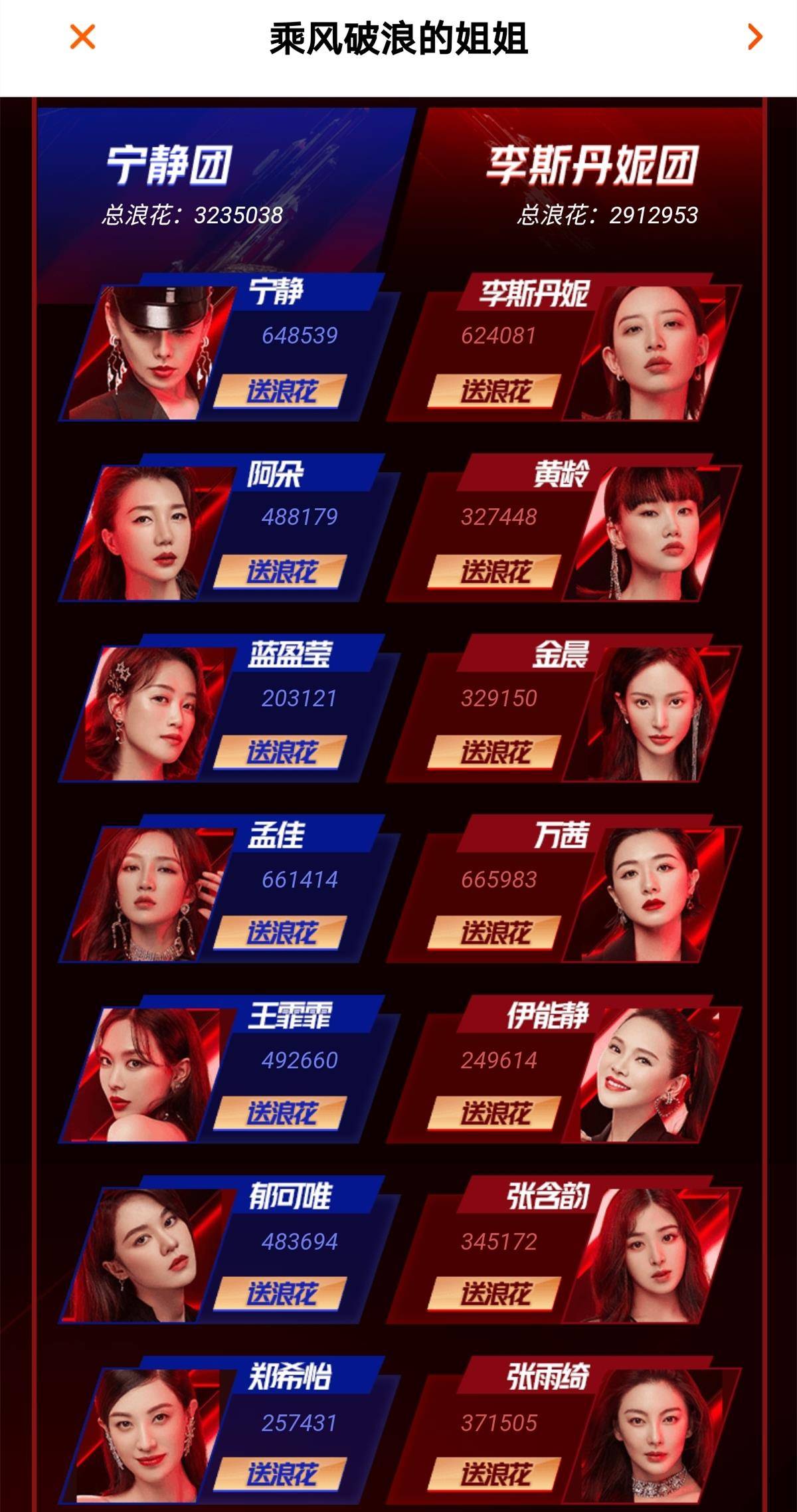This screenshot has height=1512, width=797.
Task: Send 浪花 to 孟佳
Action: point(282,933)
